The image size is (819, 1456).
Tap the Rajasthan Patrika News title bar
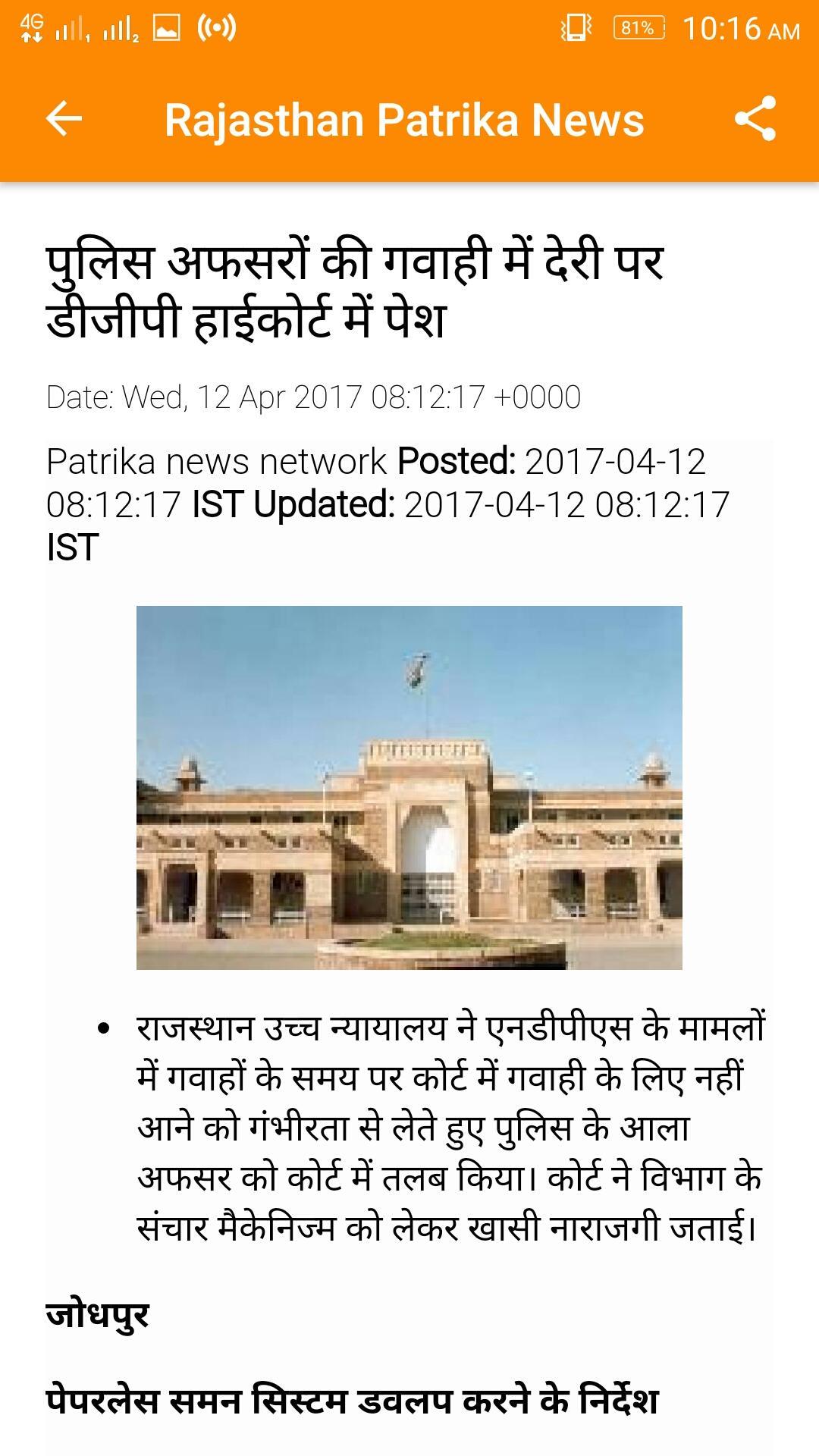(x=404, y=118)
